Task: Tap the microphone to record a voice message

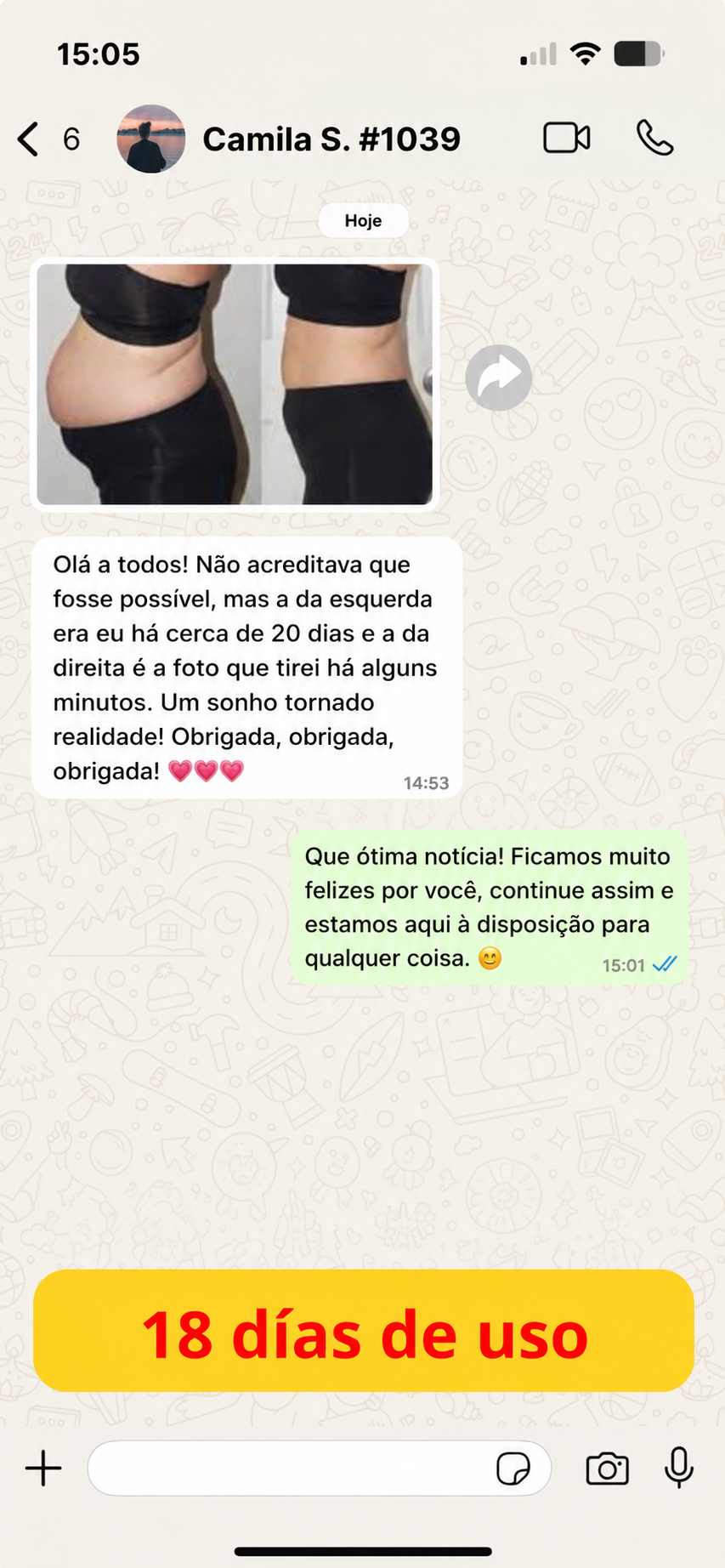Action: pos(679,1468)
